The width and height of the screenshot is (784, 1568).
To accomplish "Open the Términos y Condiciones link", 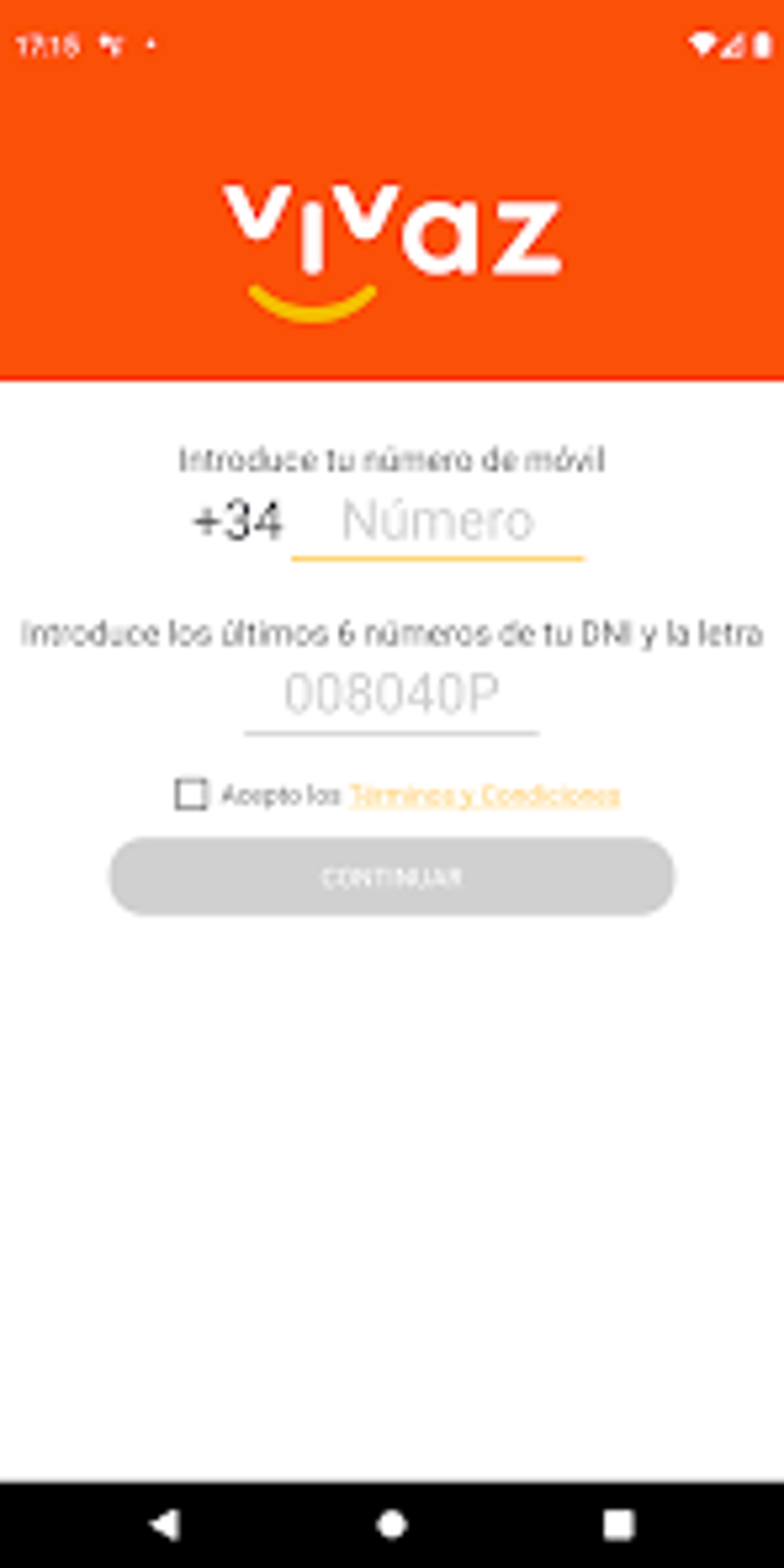I will coord(484,795).
